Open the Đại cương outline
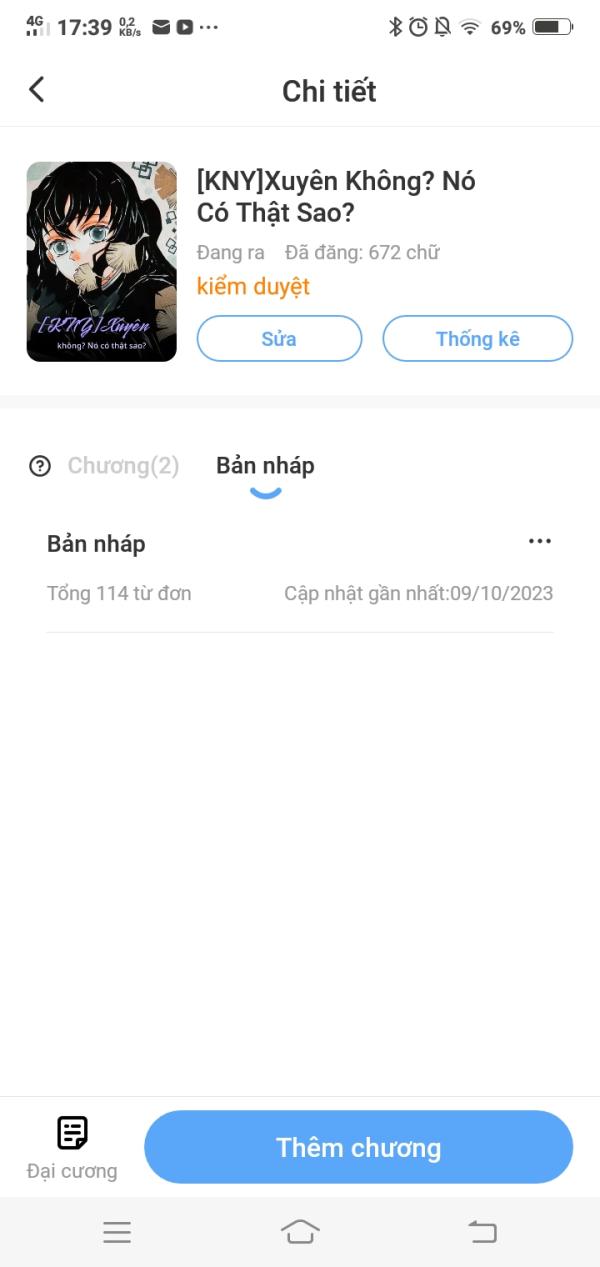The height and width of the screenshot is (1267, 600). [72, 1147]
